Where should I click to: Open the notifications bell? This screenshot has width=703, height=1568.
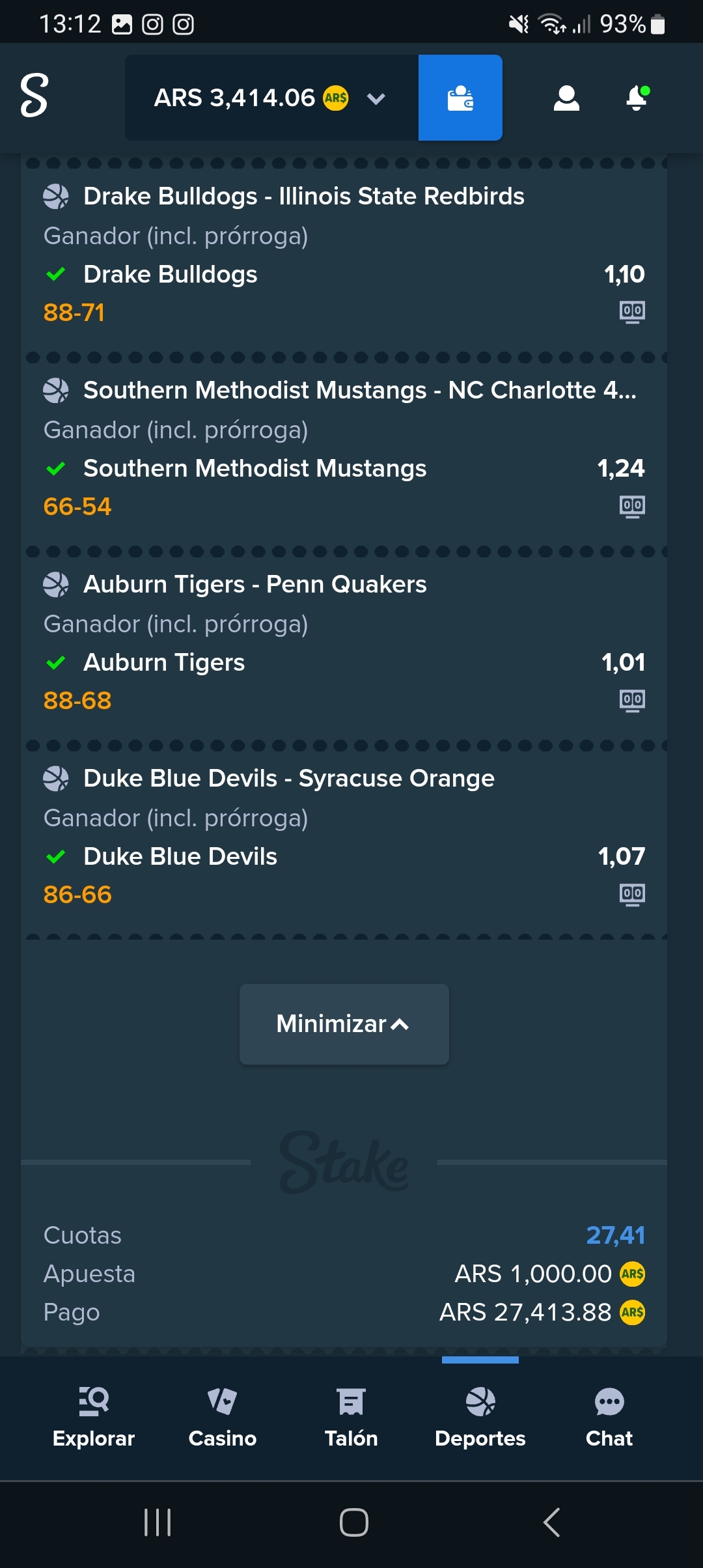[x=637, y=98]
